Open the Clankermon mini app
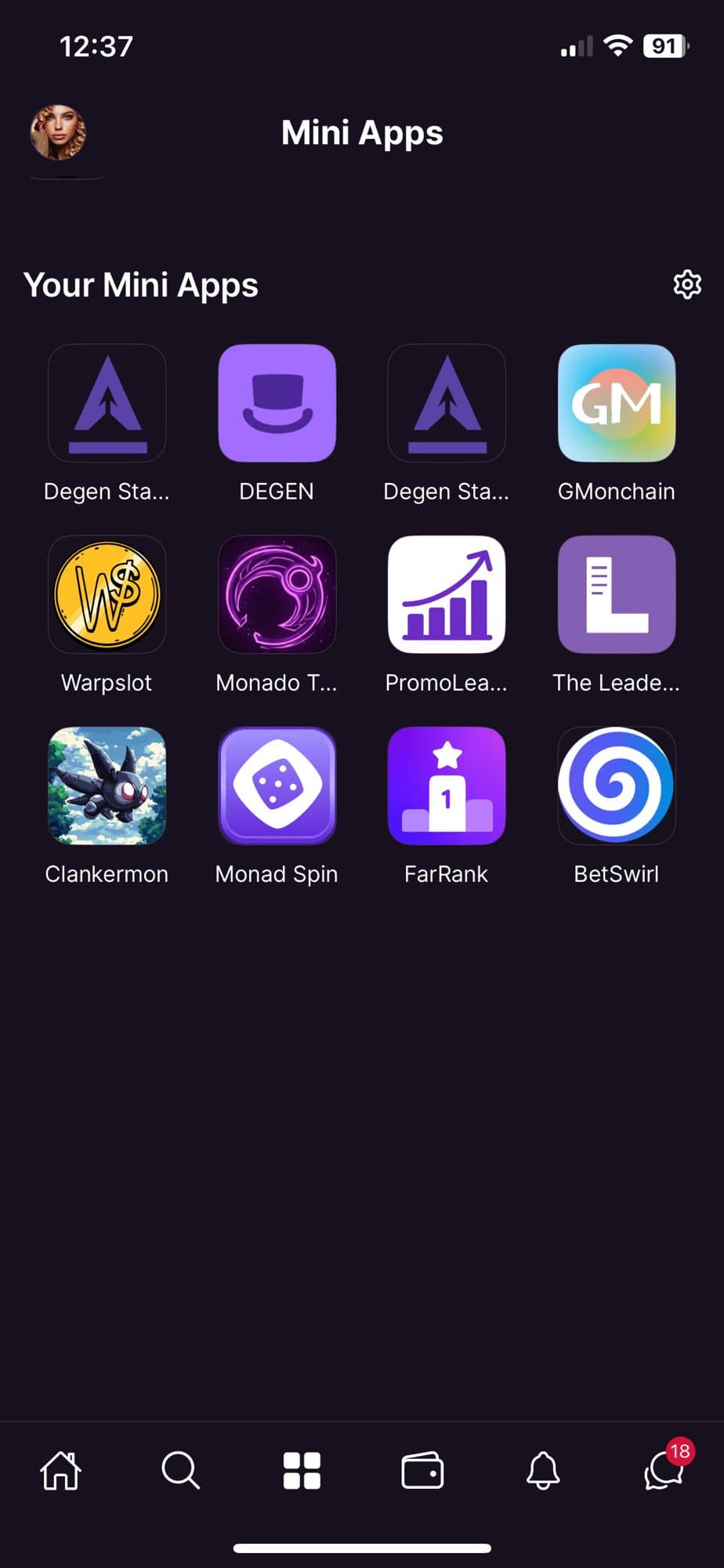Screen dimensions: 724x1568 pyautogui.click(x=107, y=786)
